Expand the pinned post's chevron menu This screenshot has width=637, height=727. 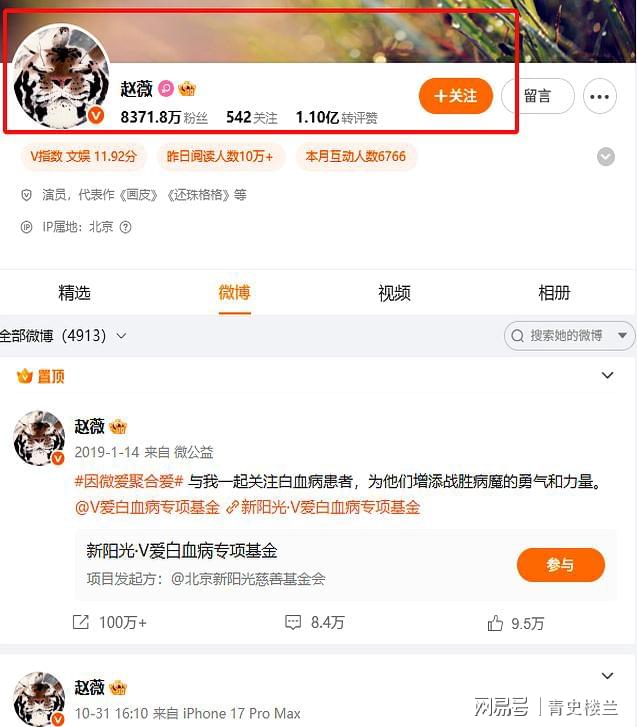[606, 376]
